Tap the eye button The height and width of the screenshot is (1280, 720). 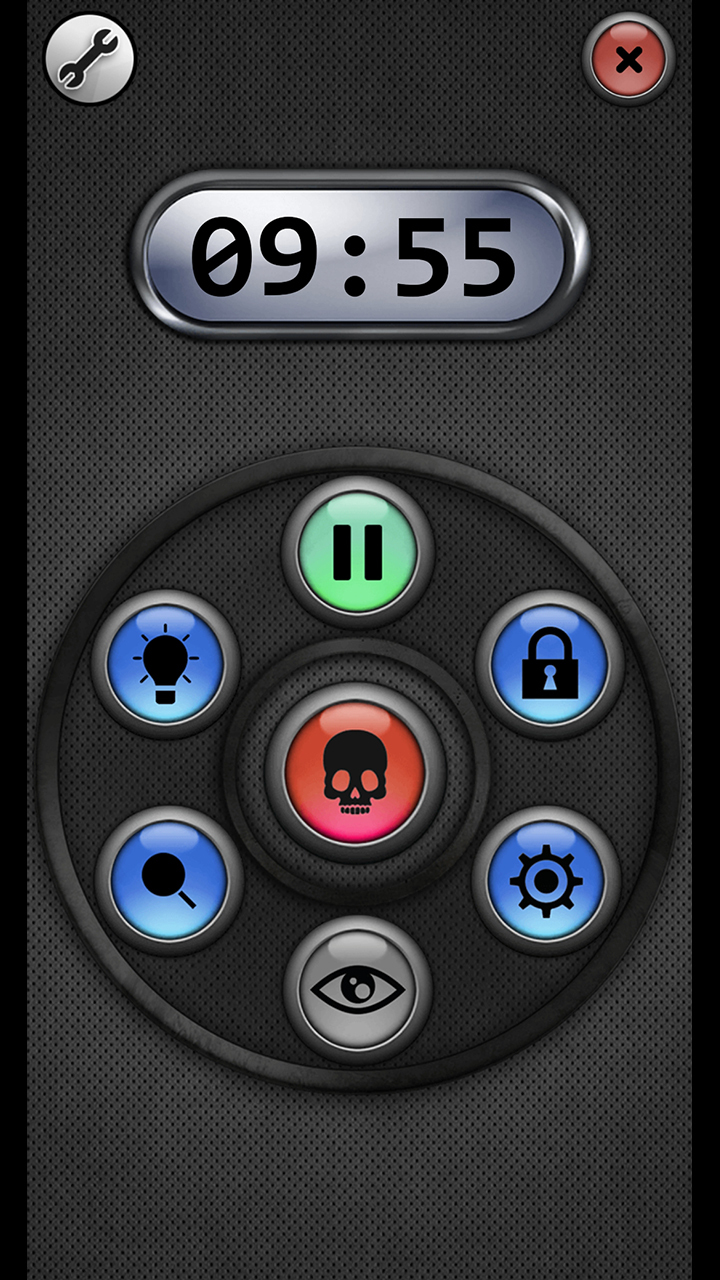pos(358,989)
